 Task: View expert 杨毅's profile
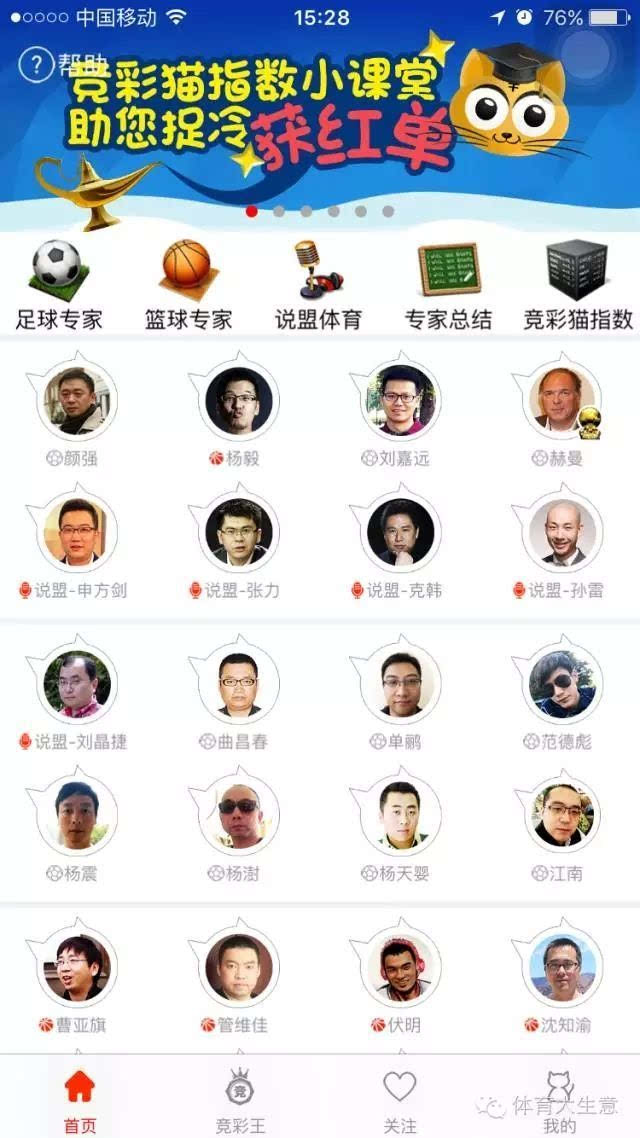tap(239, 401)
